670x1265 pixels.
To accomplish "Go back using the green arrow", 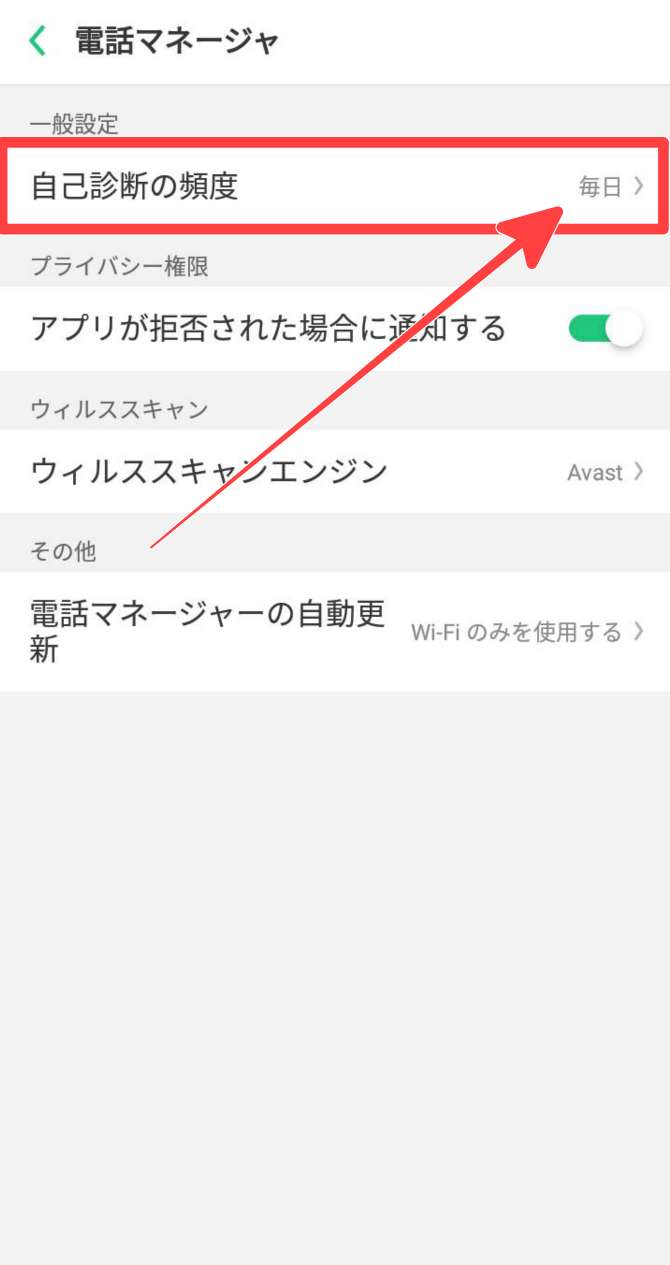I will pyautogui.click(x=38, y=41).
